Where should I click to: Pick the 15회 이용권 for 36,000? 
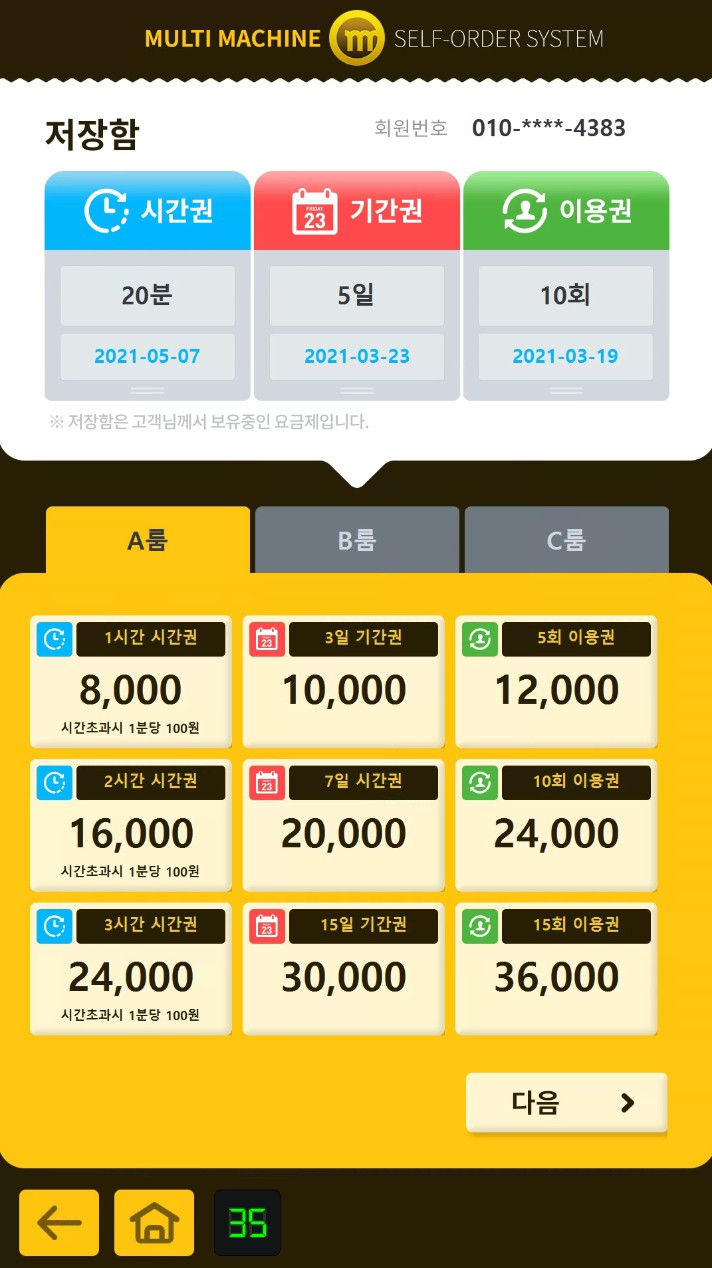click(556, 968)
